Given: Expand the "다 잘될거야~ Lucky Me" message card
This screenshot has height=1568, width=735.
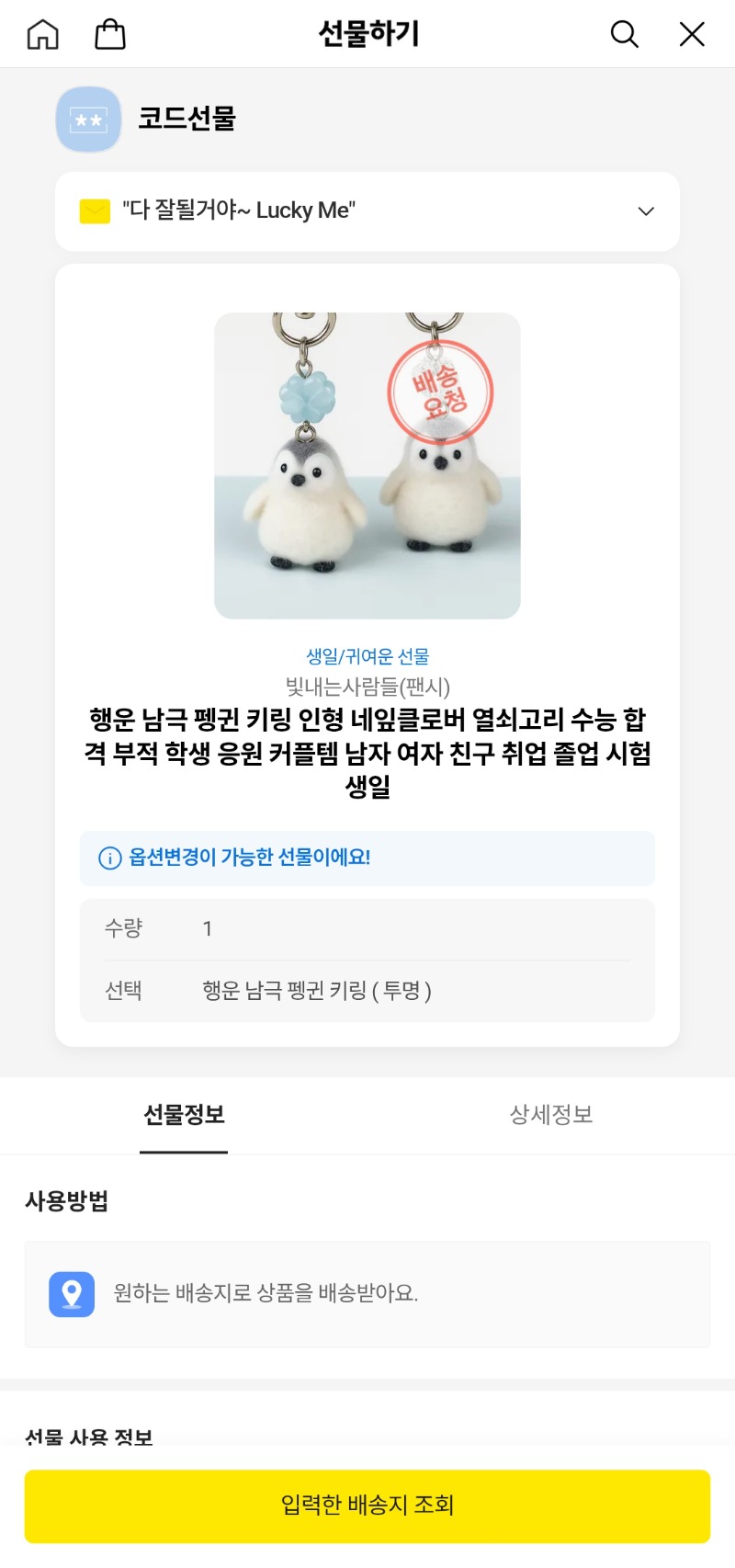Looking at the screenshot, I should click(646, 211).
